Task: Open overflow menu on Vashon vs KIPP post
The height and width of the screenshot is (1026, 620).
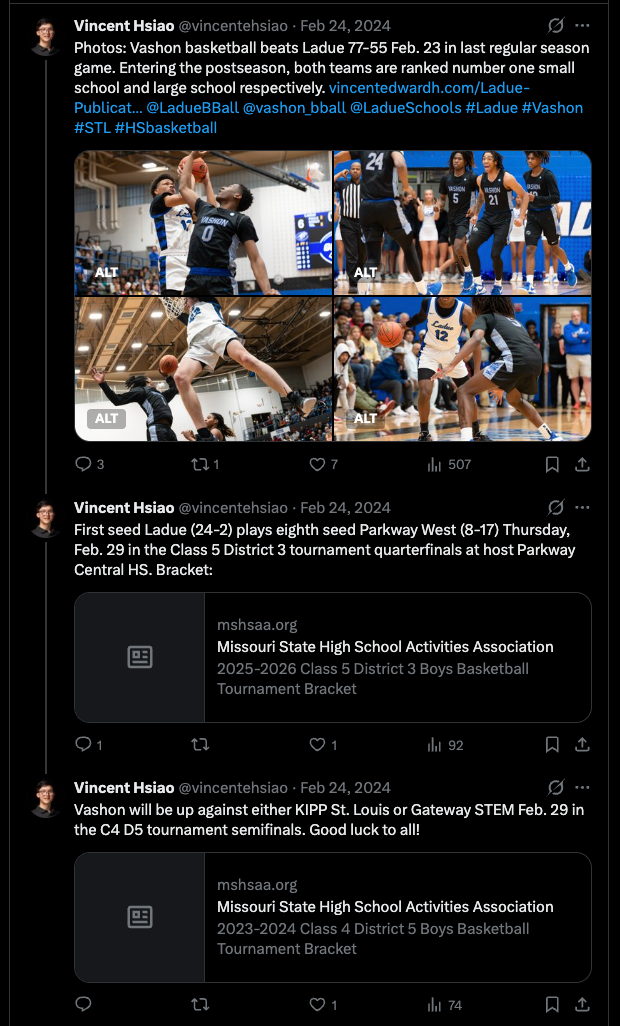Action: pos(583,788)
